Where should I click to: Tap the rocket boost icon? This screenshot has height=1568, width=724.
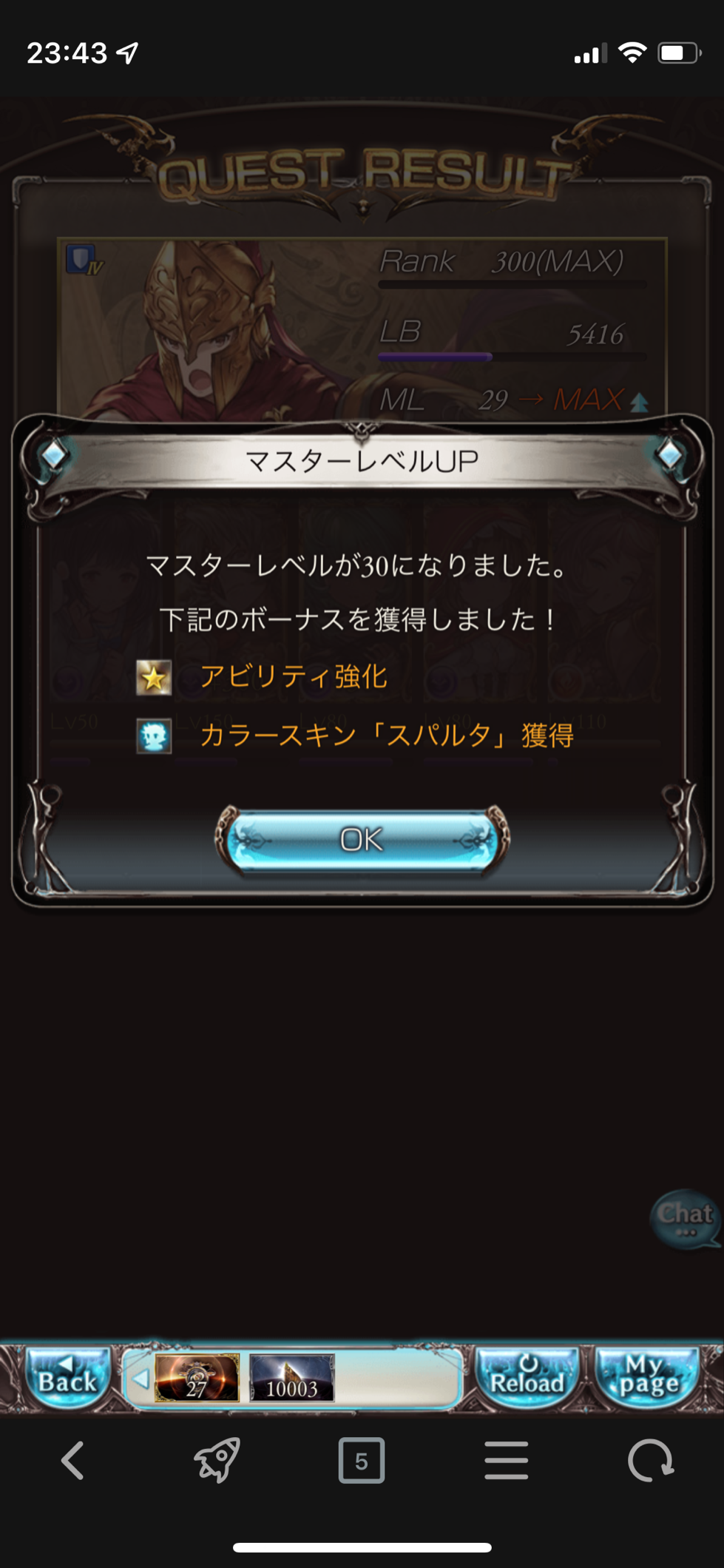217,1461
